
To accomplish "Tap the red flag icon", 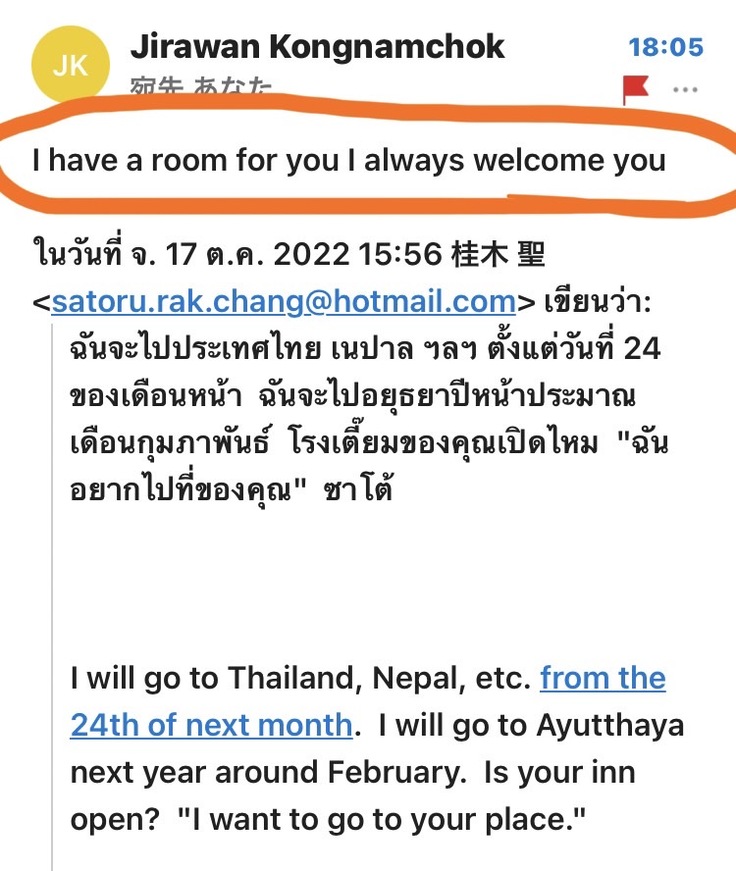I will (x=635, y=89).
